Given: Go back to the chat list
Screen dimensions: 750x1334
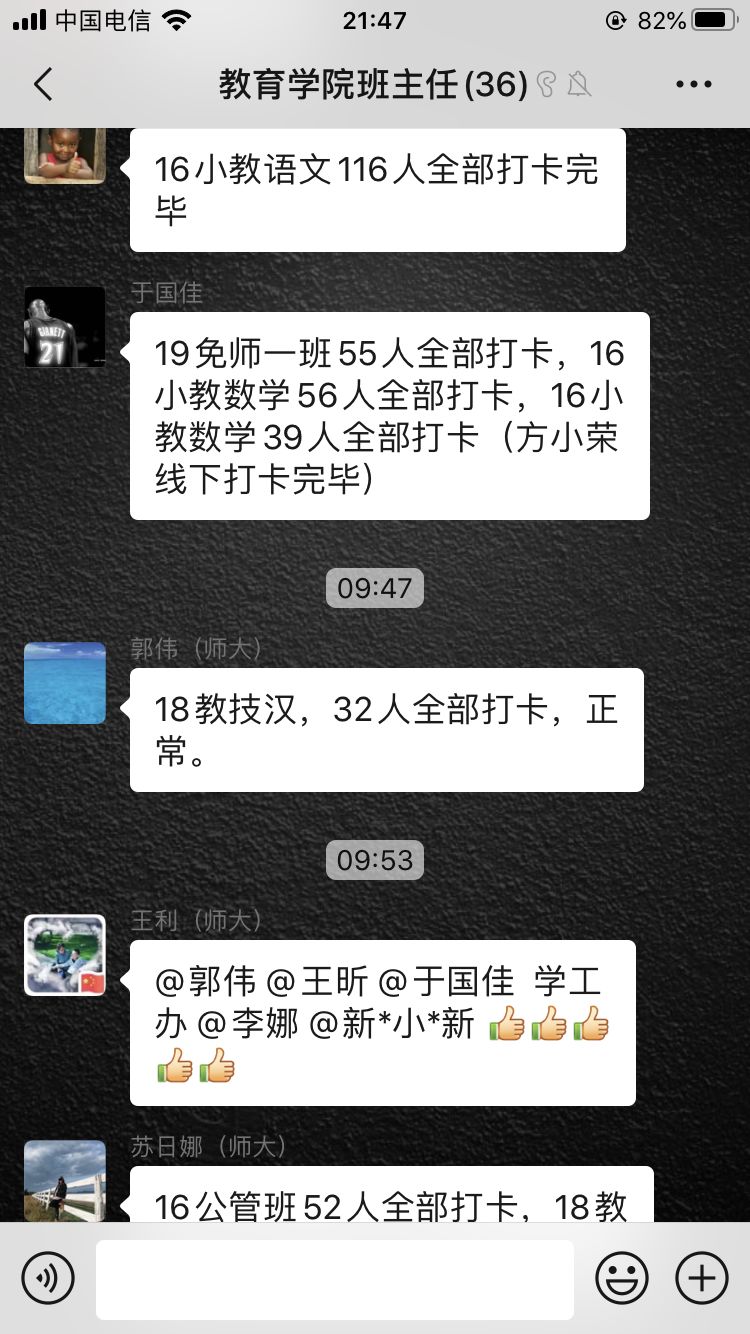Looking at the screenshot, I should click(42, 85).
